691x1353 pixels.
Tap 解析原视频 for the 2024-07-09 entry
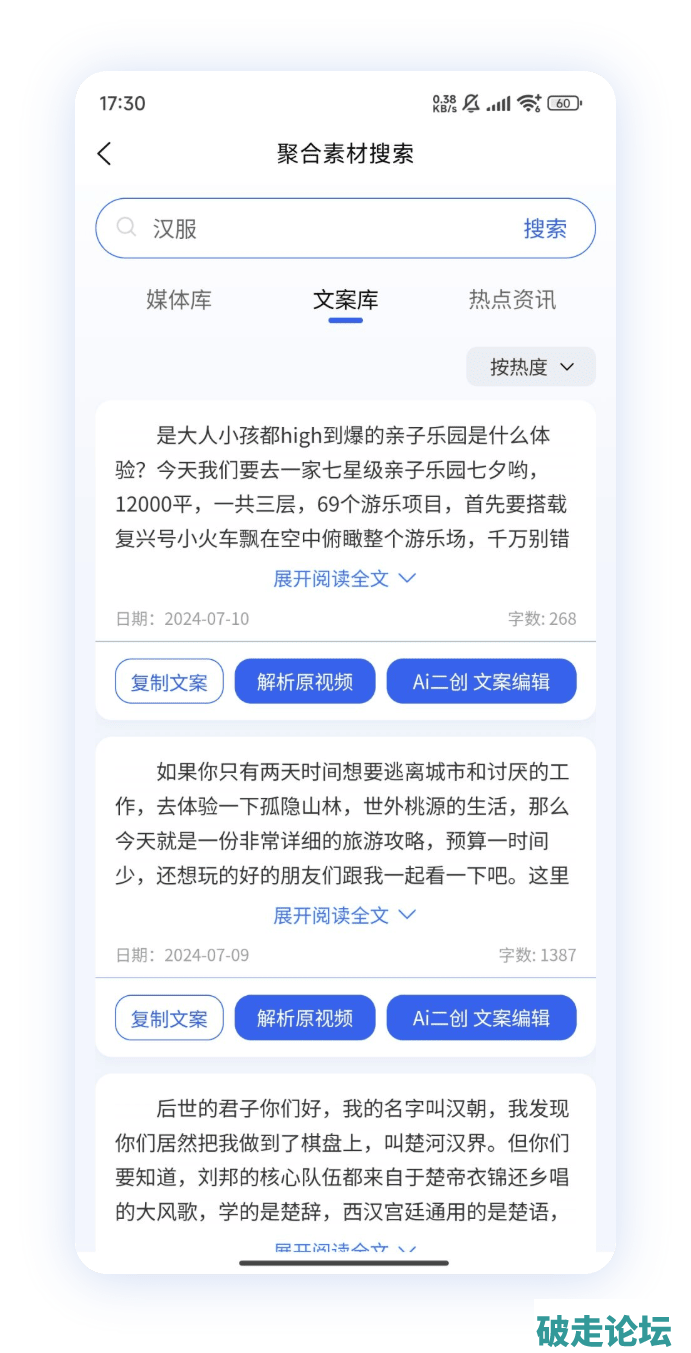[305, 1018]
